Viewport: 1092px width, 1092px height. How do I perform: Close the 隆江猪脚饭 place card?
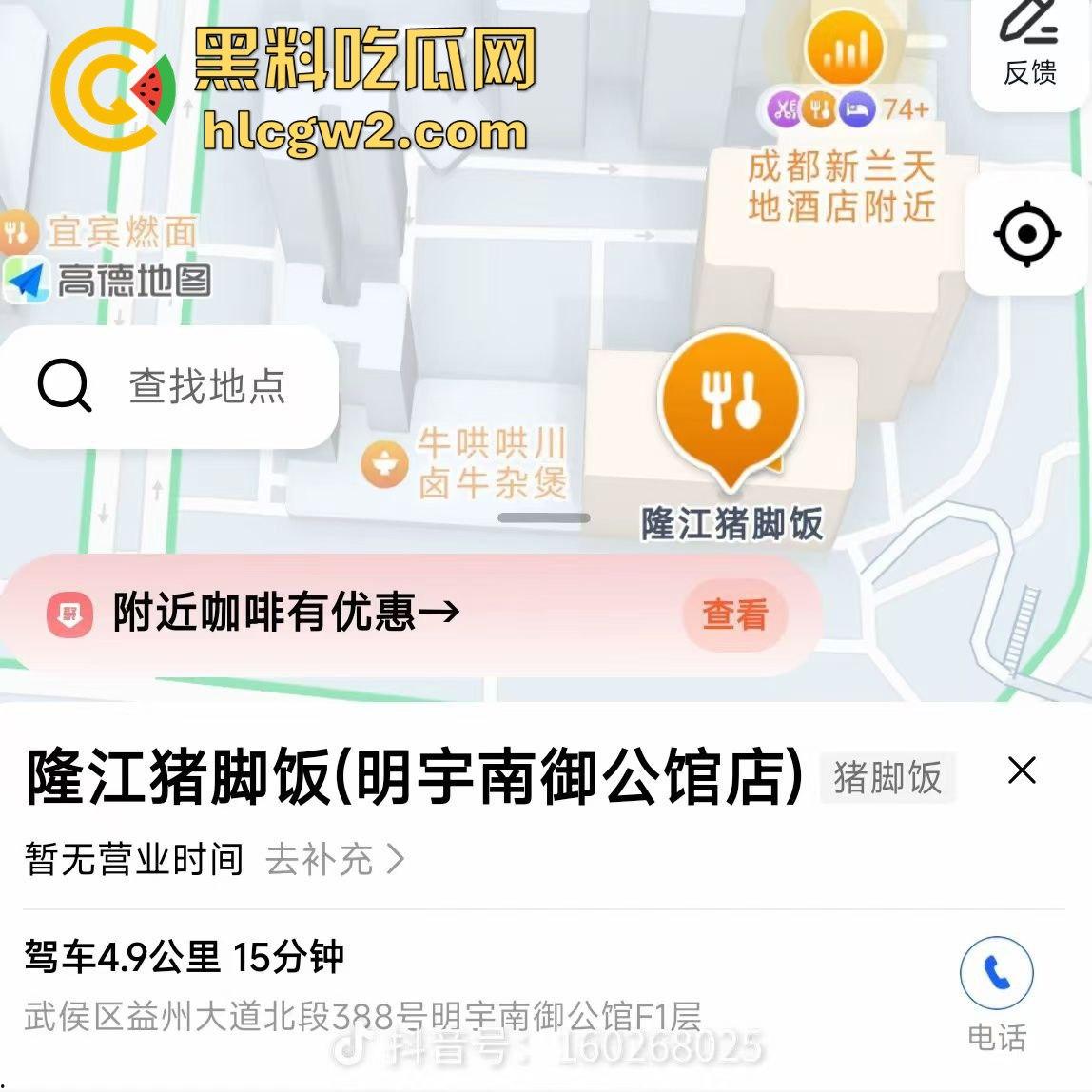pyautogui.click(x=1022, y=770)
